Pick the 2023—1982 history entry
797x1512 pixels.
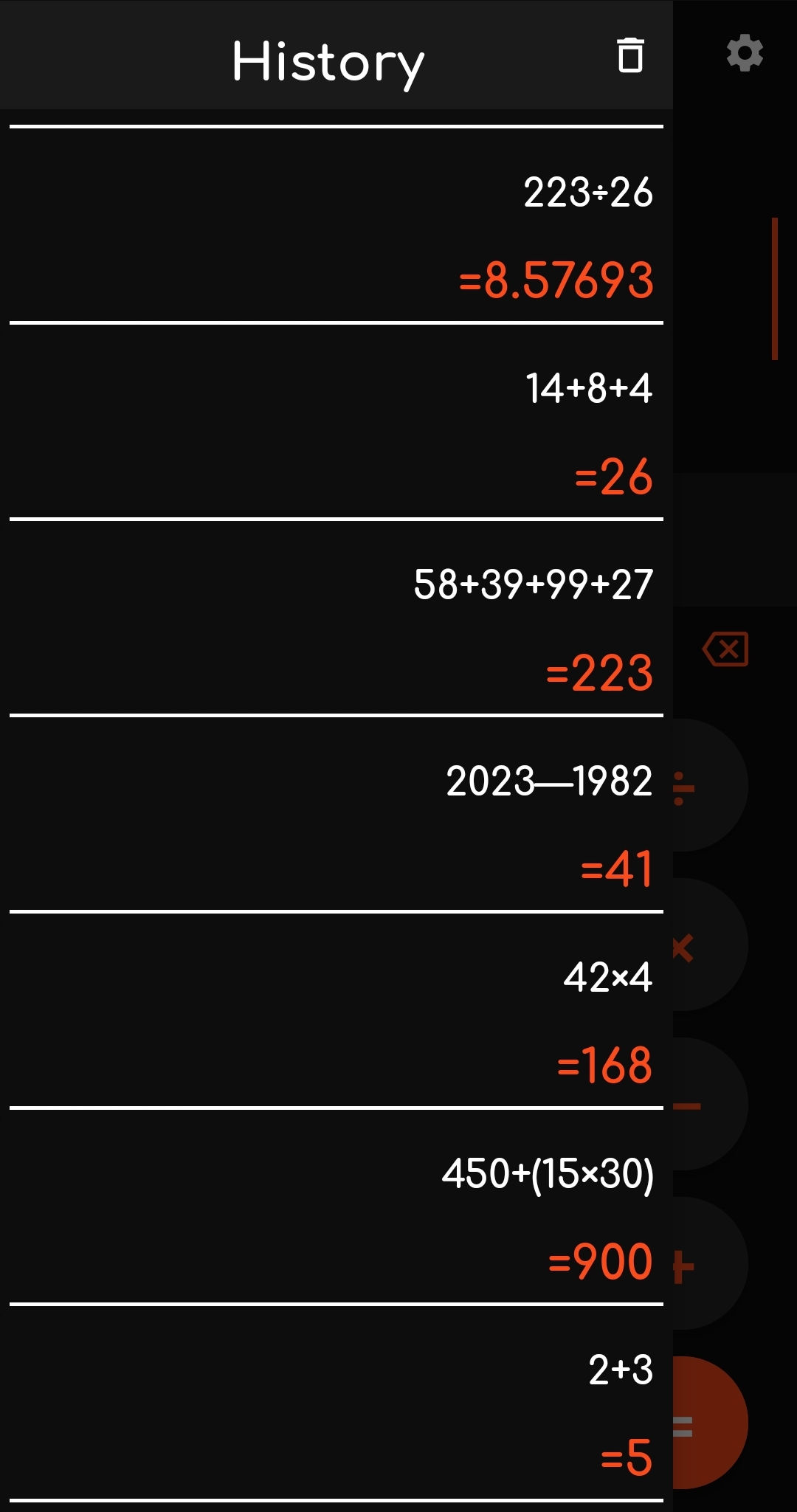336,814
